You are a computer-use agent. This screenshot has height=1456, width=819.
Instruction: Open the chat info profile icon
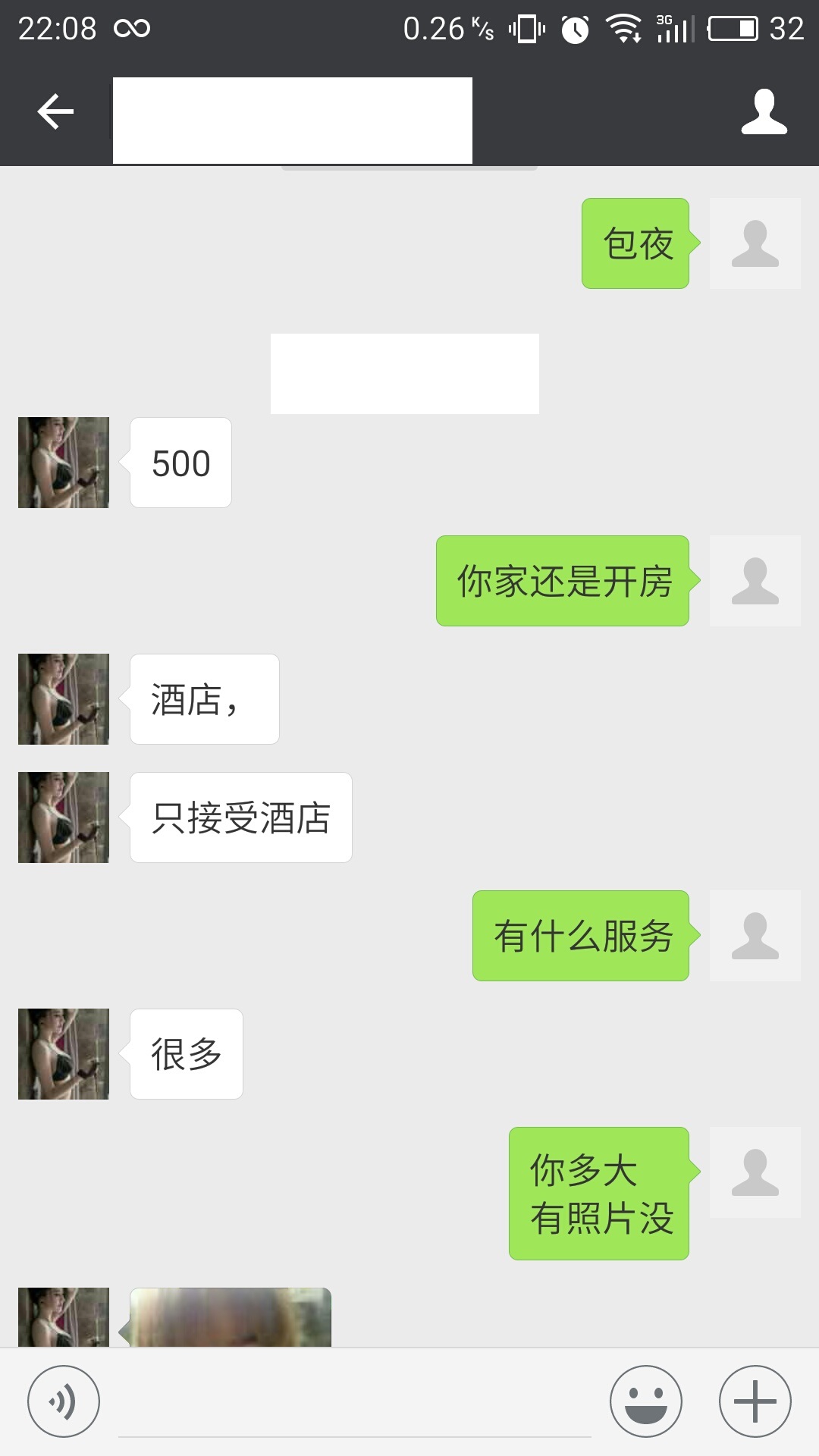tap(764, 112)
